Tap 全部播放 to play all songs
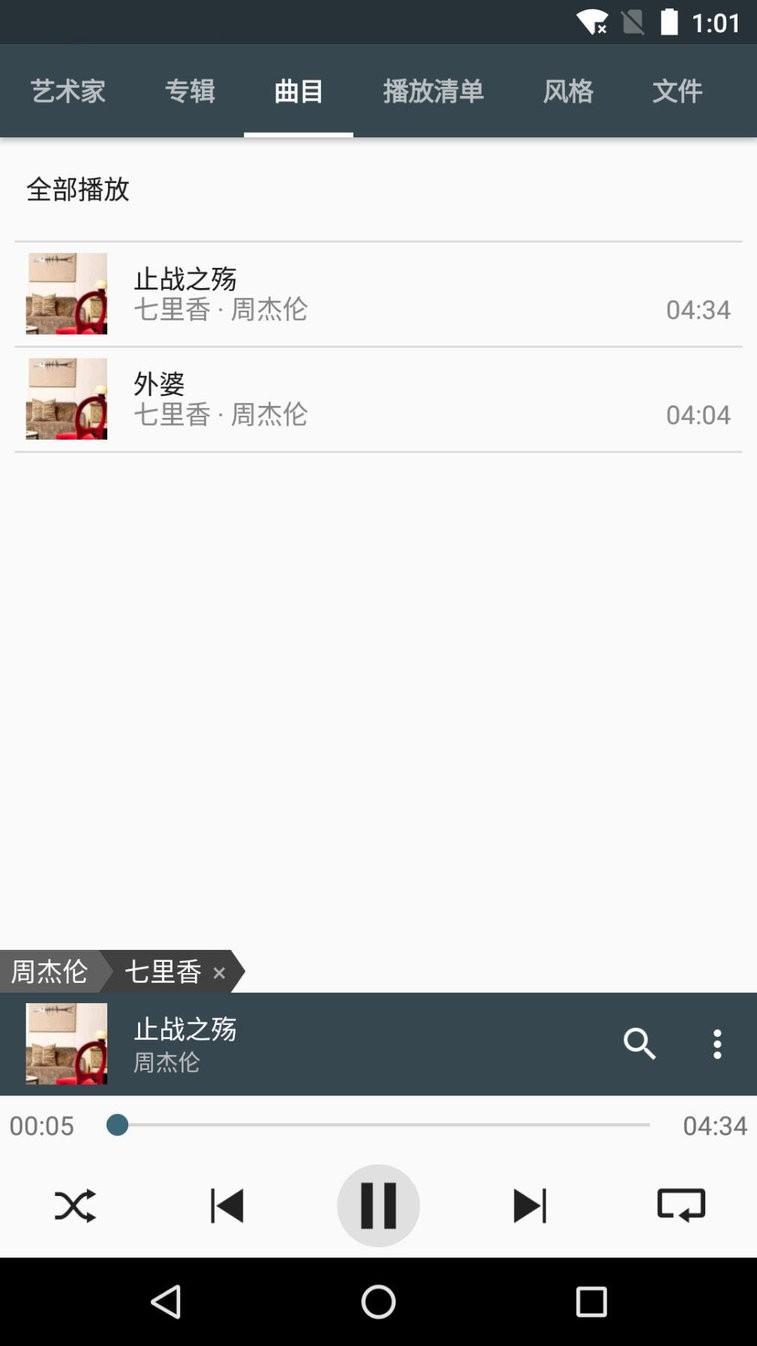 point(78,190)
